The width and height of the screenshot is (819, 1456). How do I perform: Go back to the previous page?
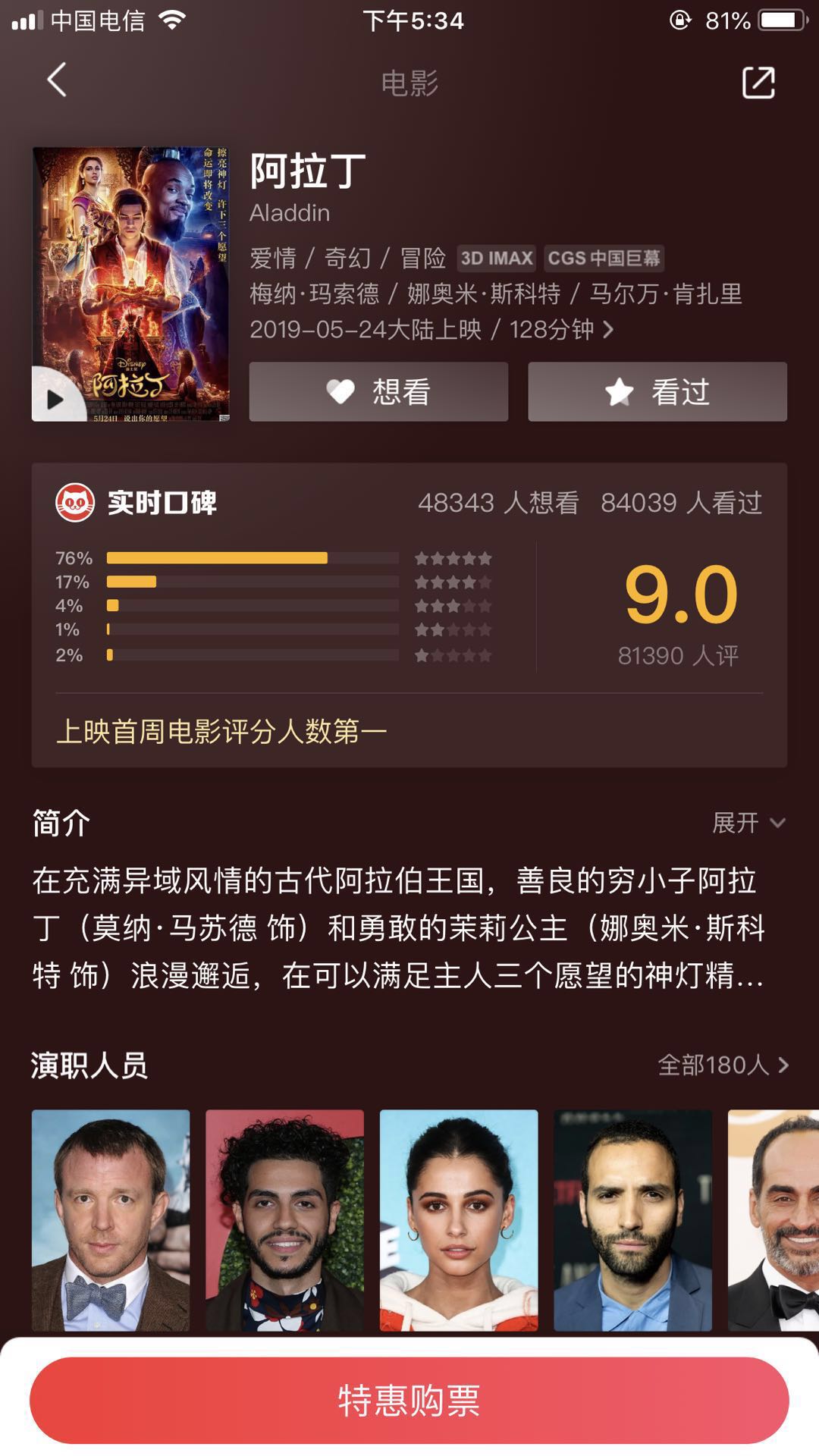[x=58, y=80]
